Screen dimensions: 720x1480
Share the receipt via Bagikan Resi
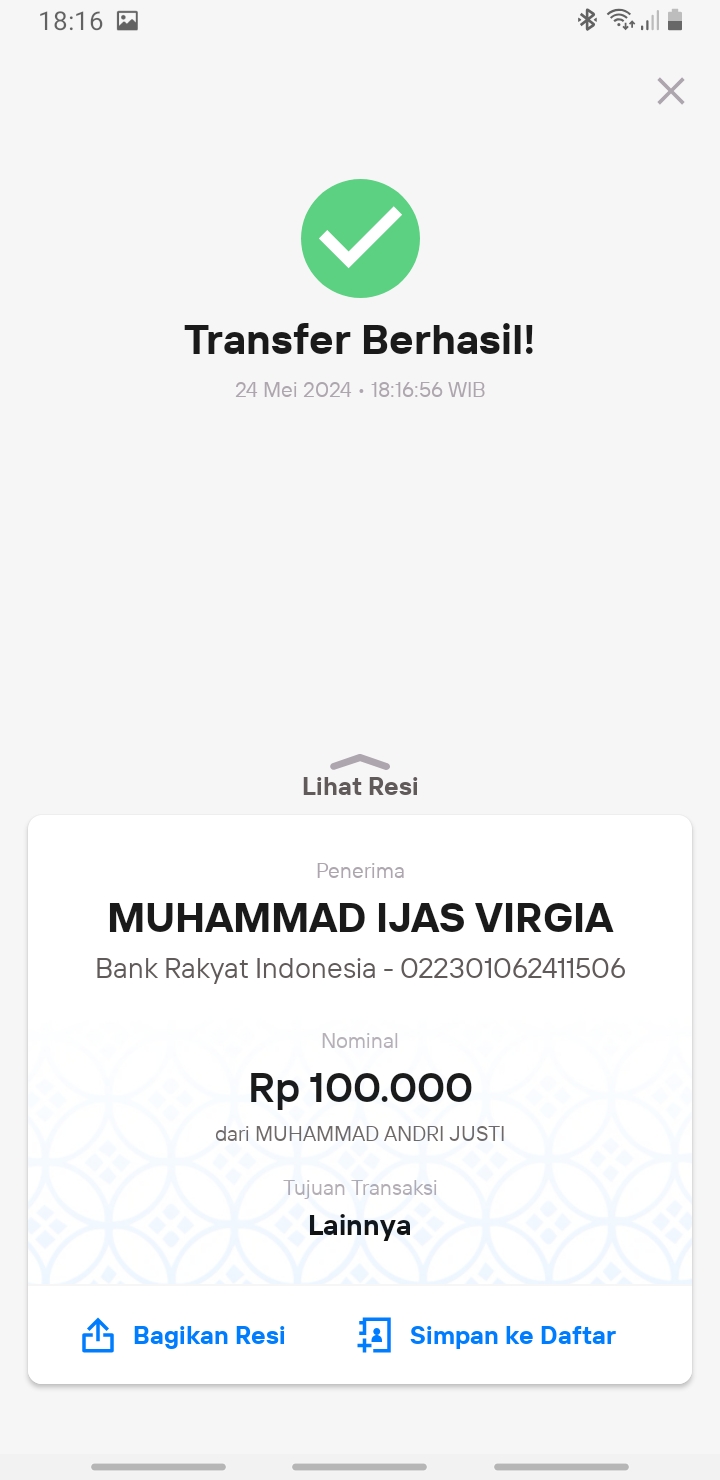click(183, 1335)
